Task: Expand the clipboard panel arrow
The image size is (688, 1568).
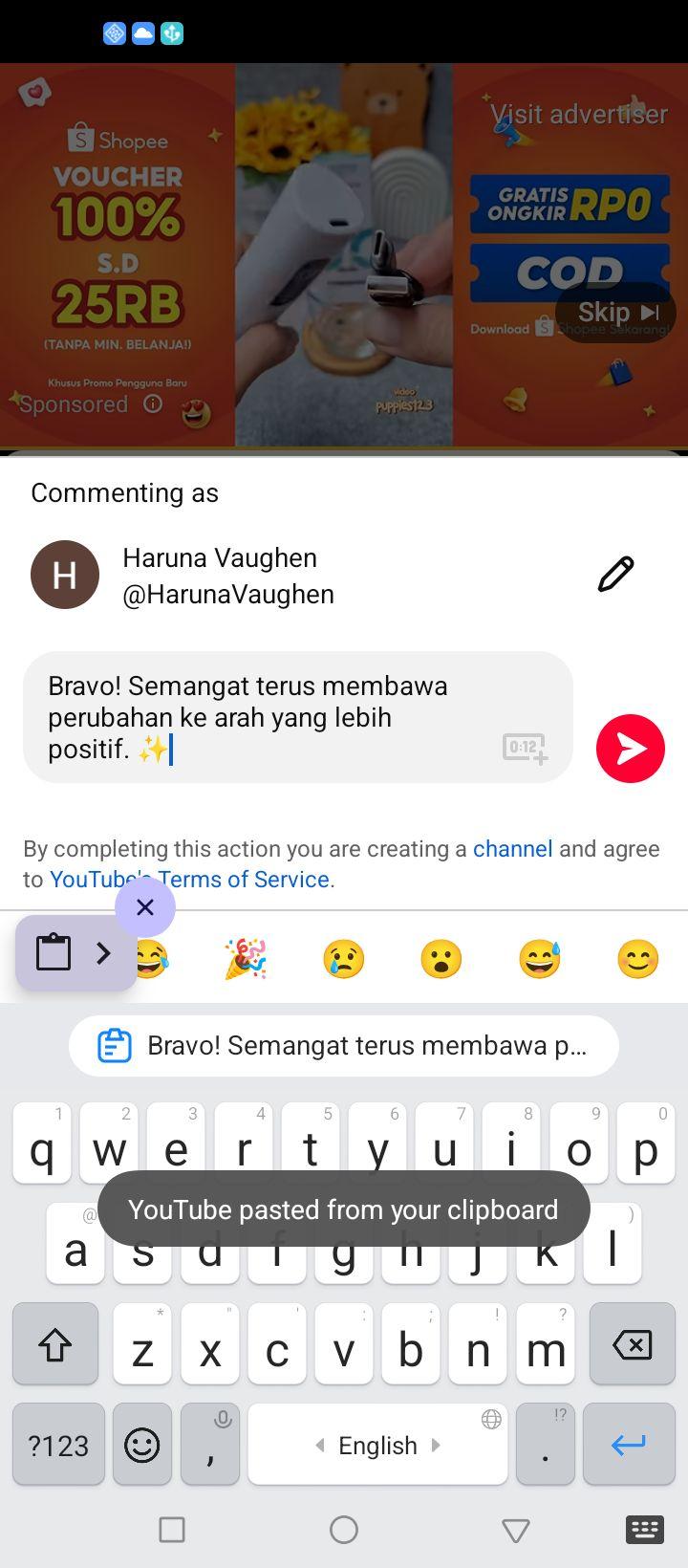Action: (103, 952)
